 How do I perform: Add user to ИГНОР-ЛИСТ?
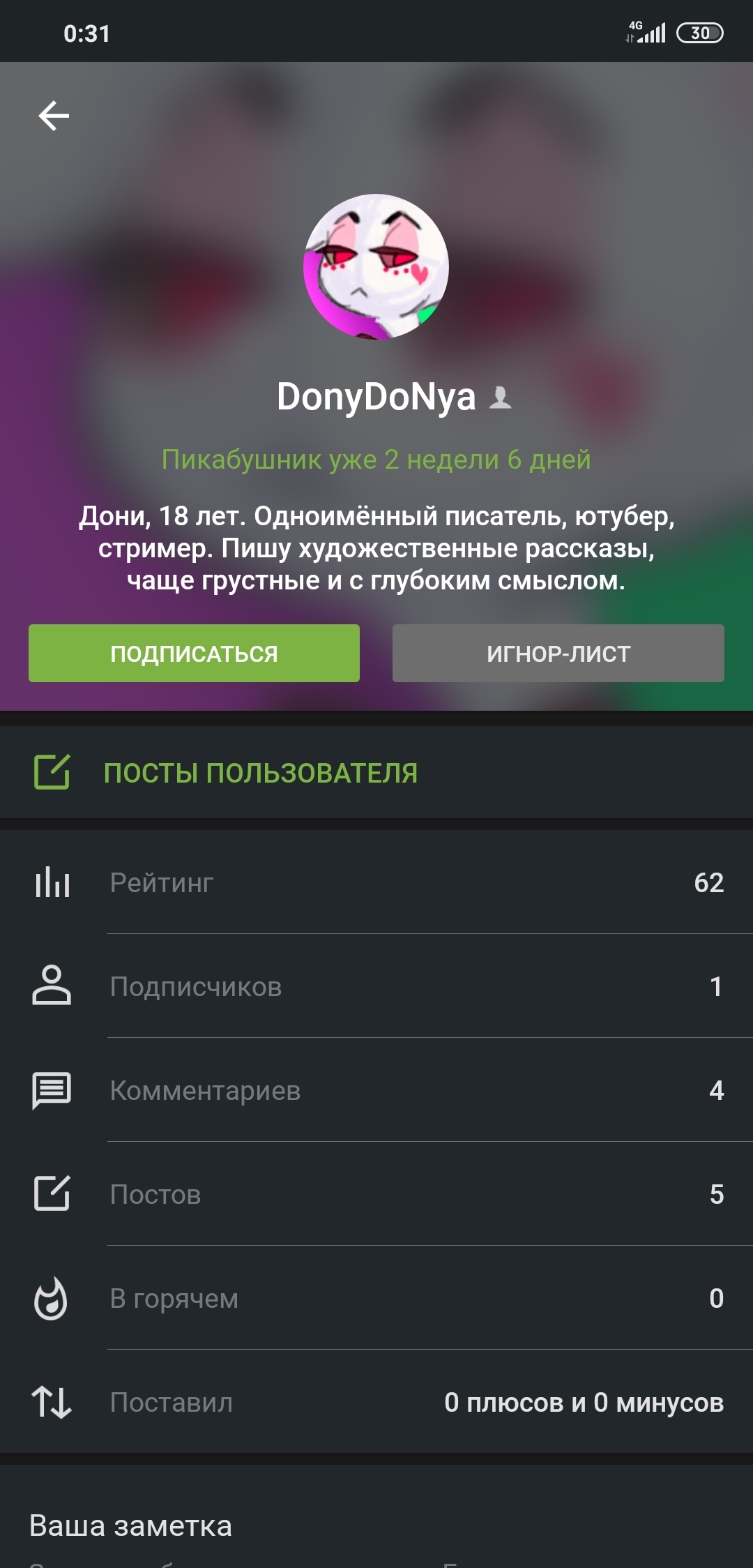(x=558, y=654)
